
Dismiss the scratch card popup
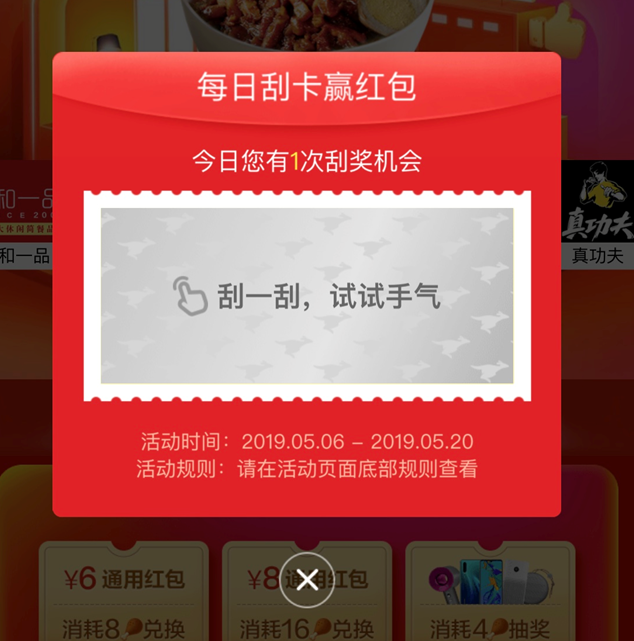click(307, 579)
